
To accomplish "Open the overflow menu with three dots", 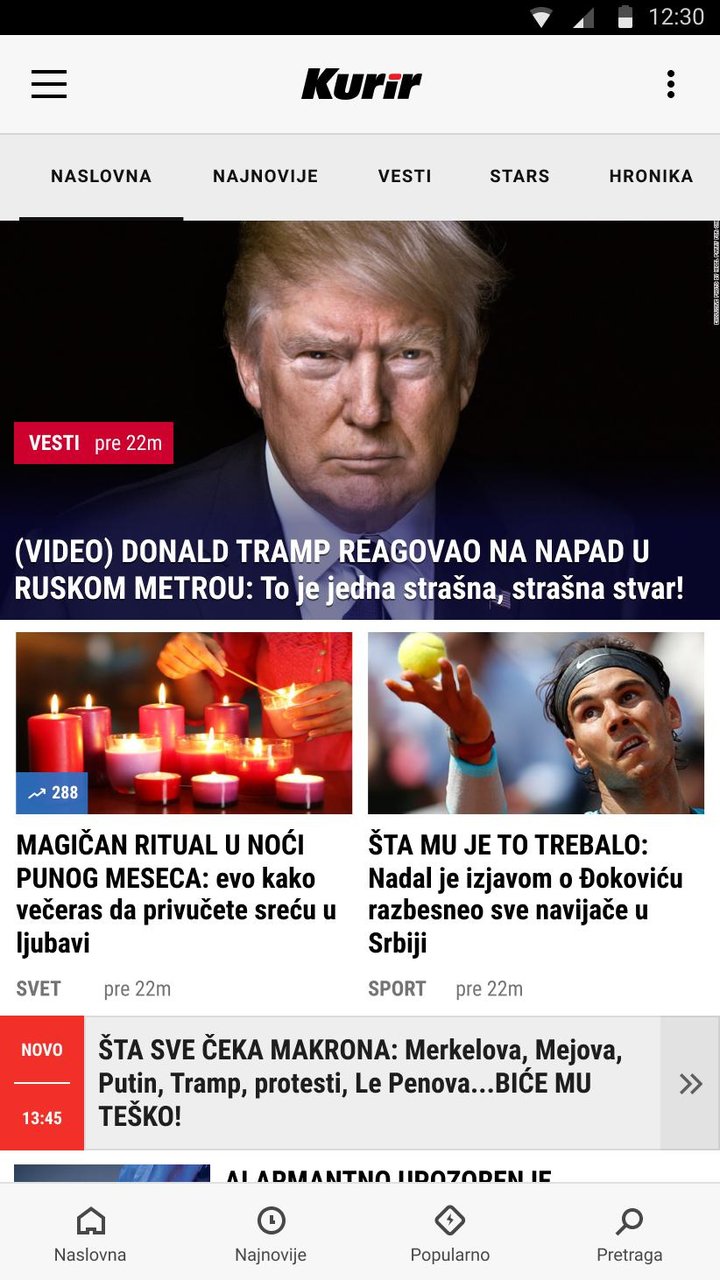I will 670,84.
